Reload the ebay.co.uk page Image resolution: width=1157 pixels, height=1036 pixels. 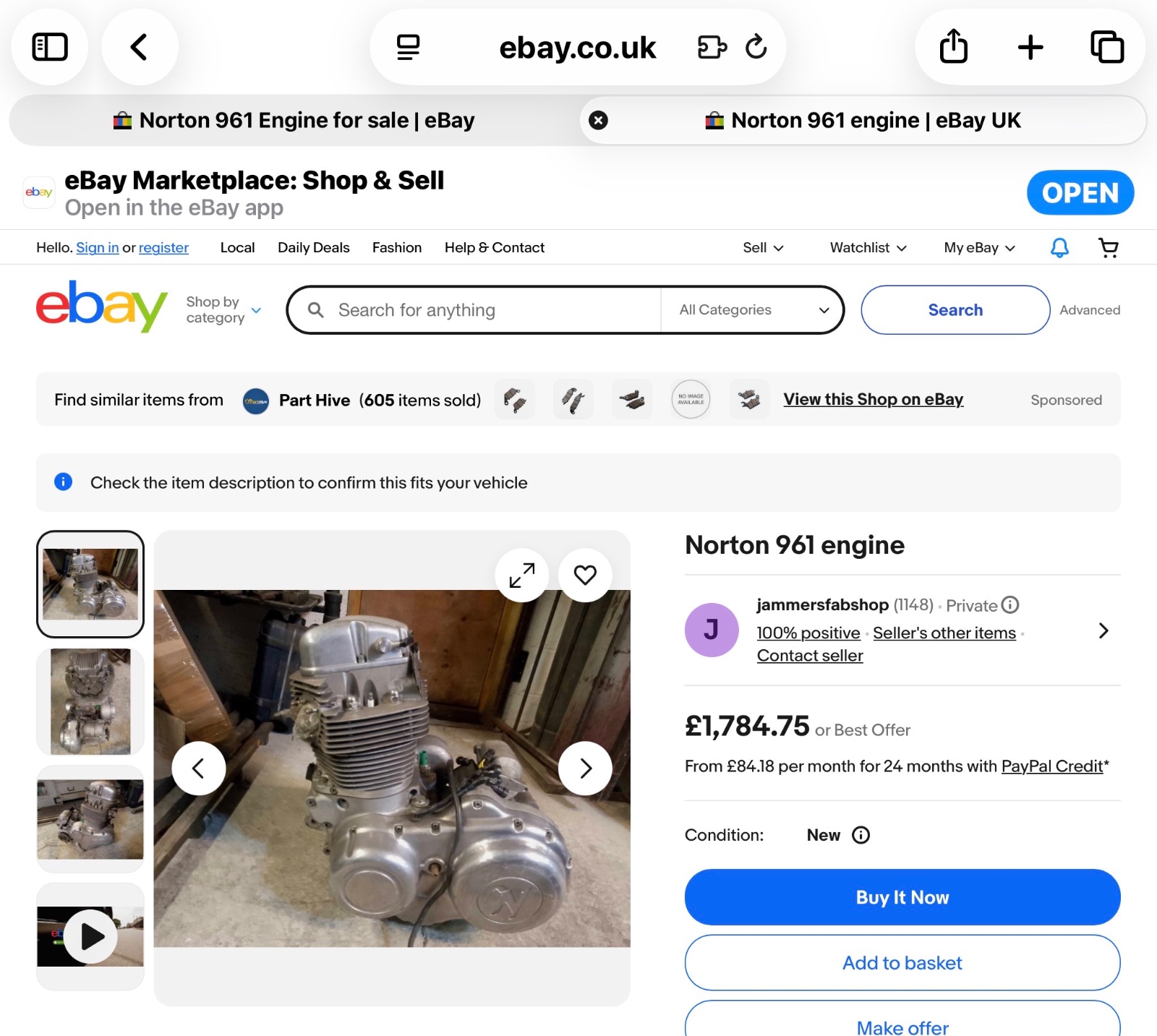pyautogui.click(x=756, y=47)
